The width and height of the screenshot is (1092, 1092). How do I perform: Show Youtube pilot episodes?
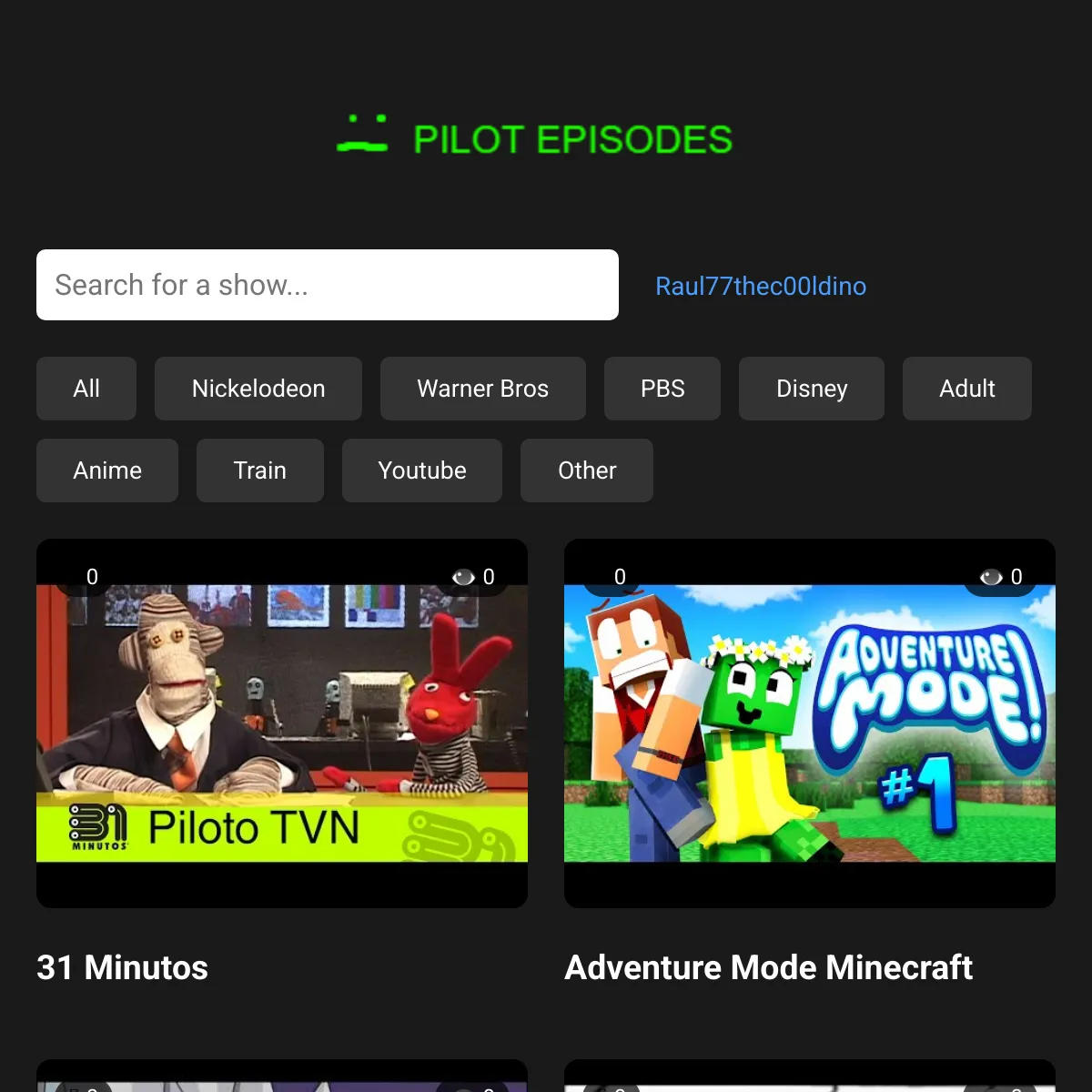click(x=422, y=470)
